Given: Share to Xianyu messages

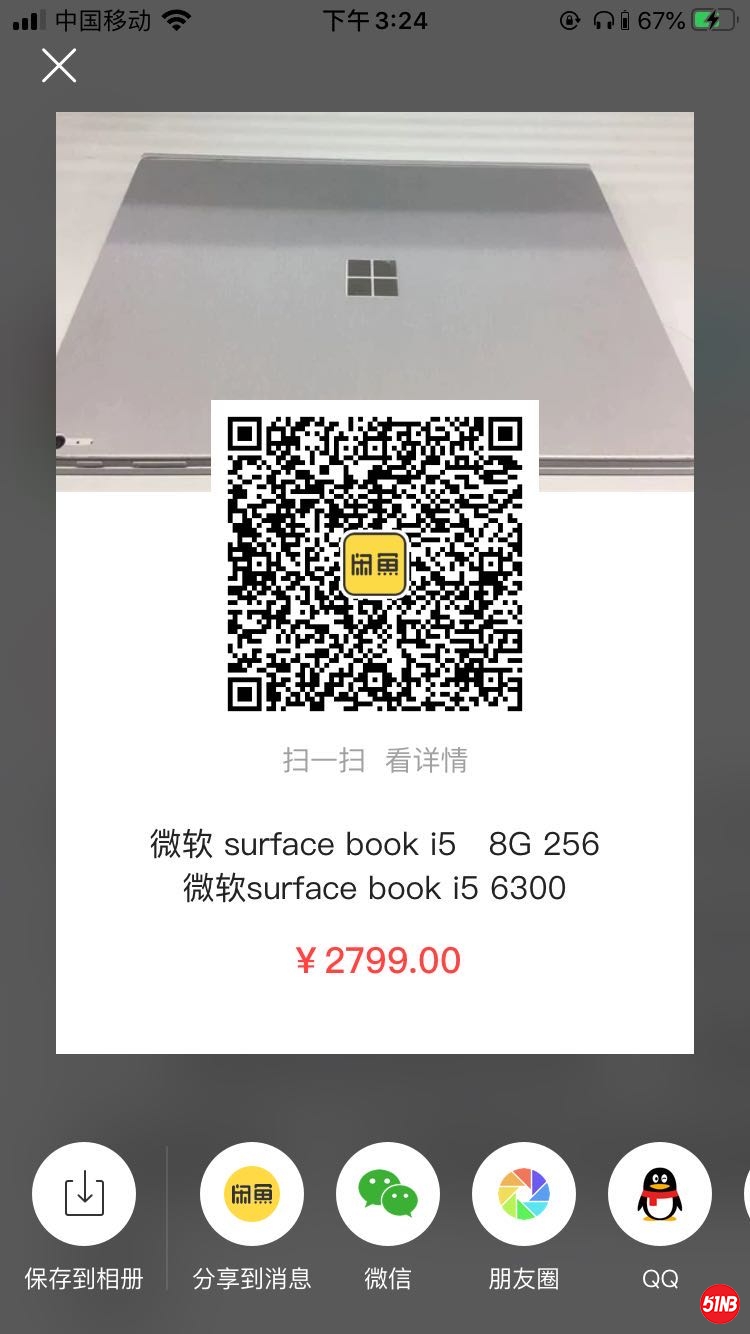Looking at the screenshot, I should click(x=252, y=1194).
